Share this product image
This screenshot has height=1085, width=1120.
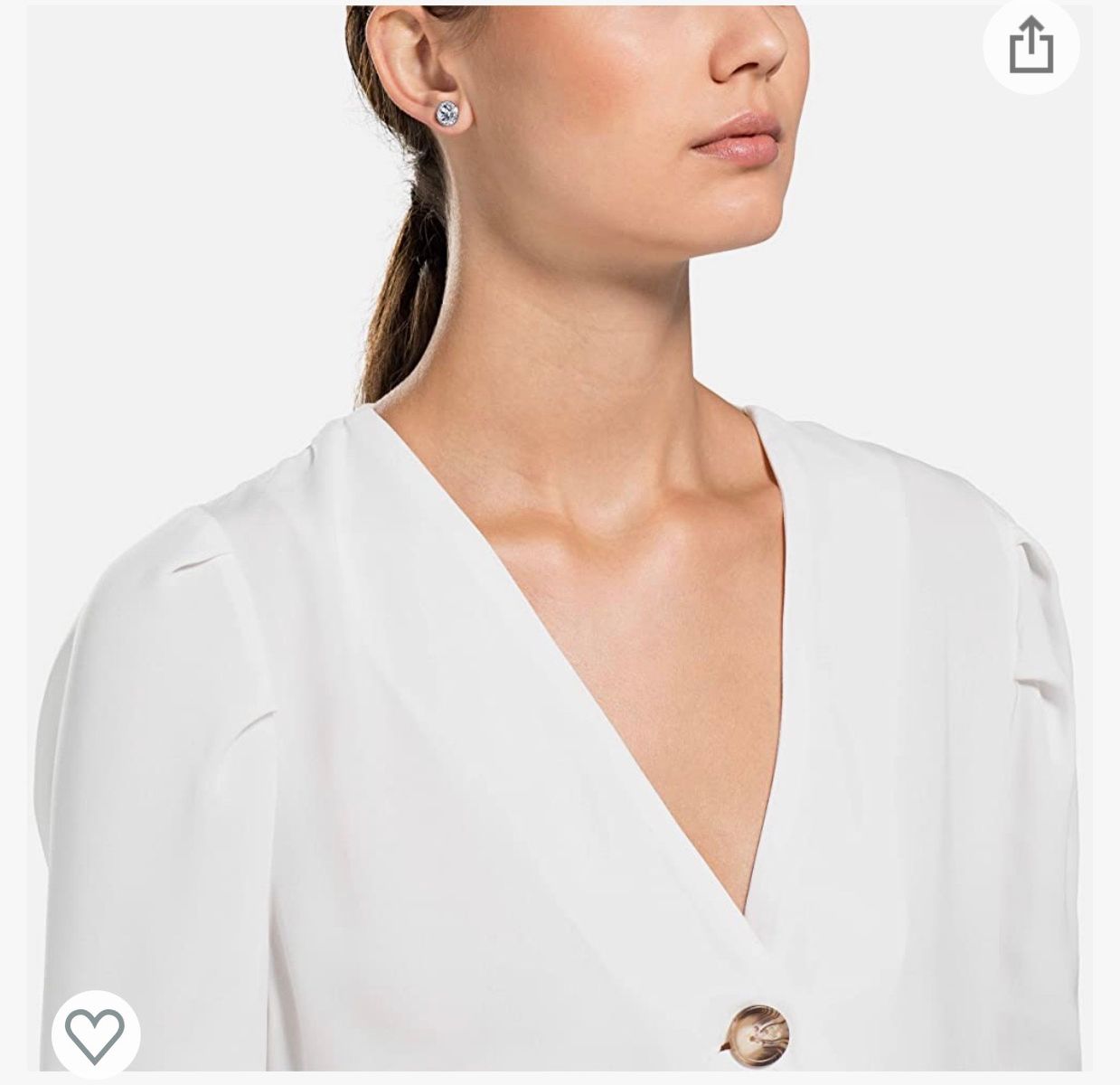click(x=1031, y=46)
